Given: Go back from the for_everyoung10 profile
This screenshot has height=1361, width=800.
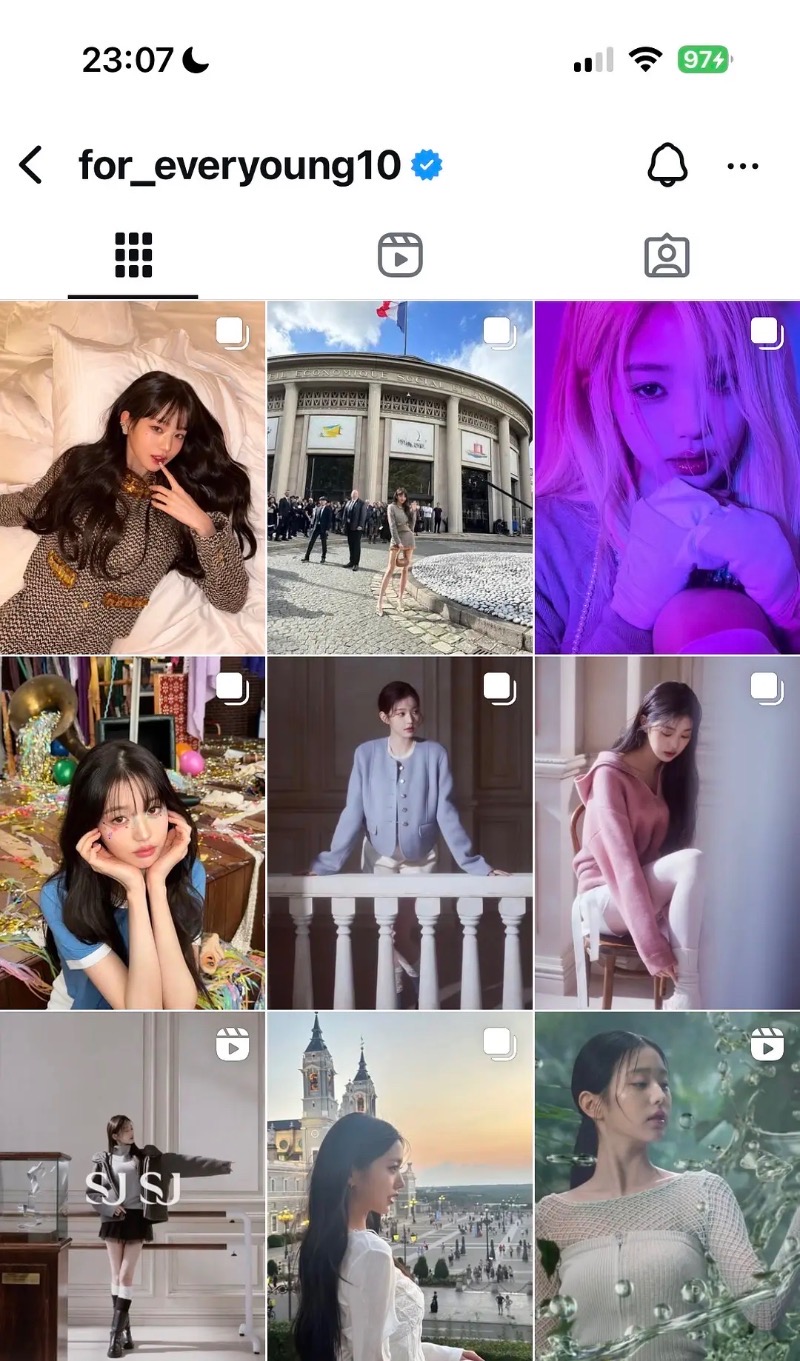Looking at the screenshot, I should coord(32,165).
